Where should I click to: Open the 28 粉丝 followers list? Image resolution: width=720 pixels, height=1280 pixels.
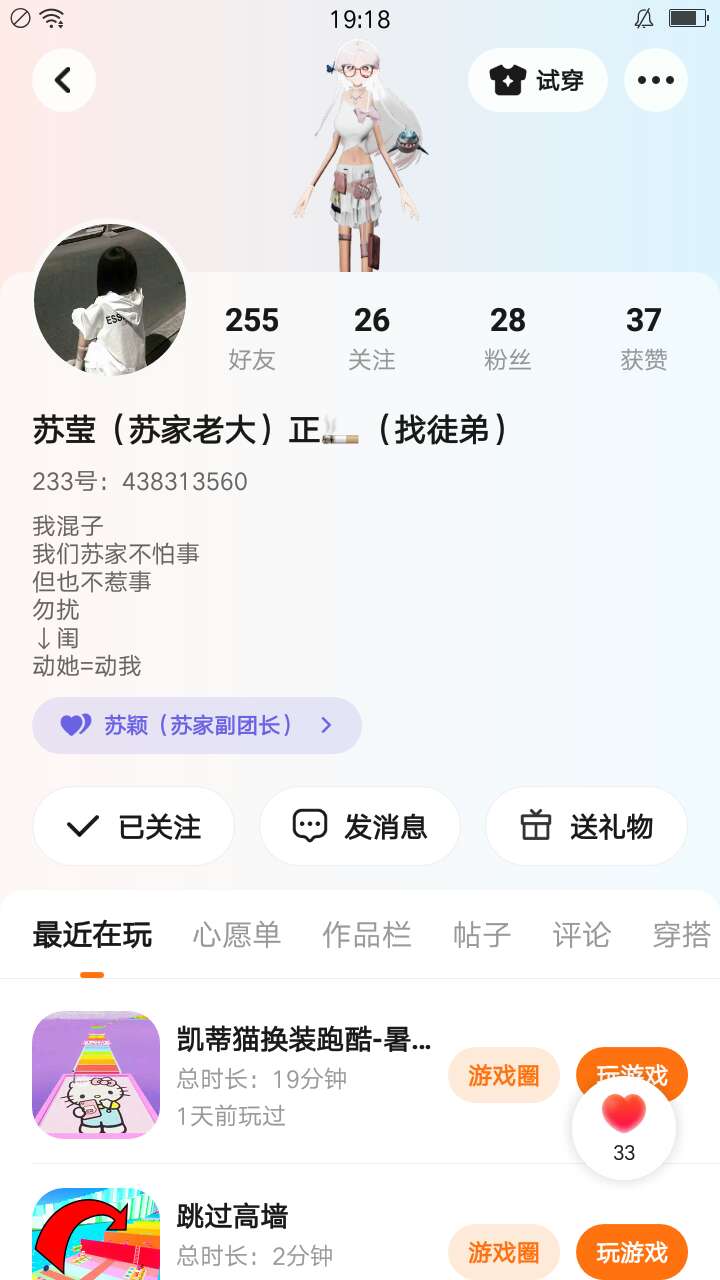507,337
